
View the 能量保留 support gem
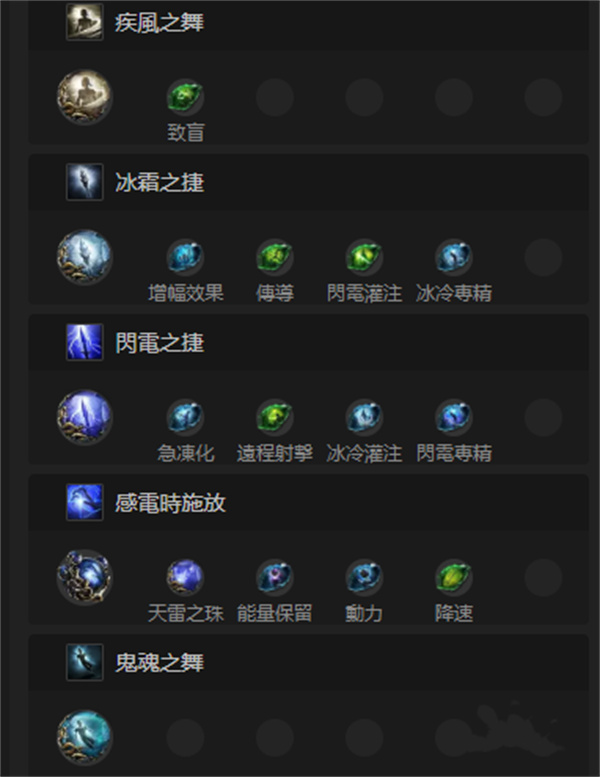click(274, 577)
